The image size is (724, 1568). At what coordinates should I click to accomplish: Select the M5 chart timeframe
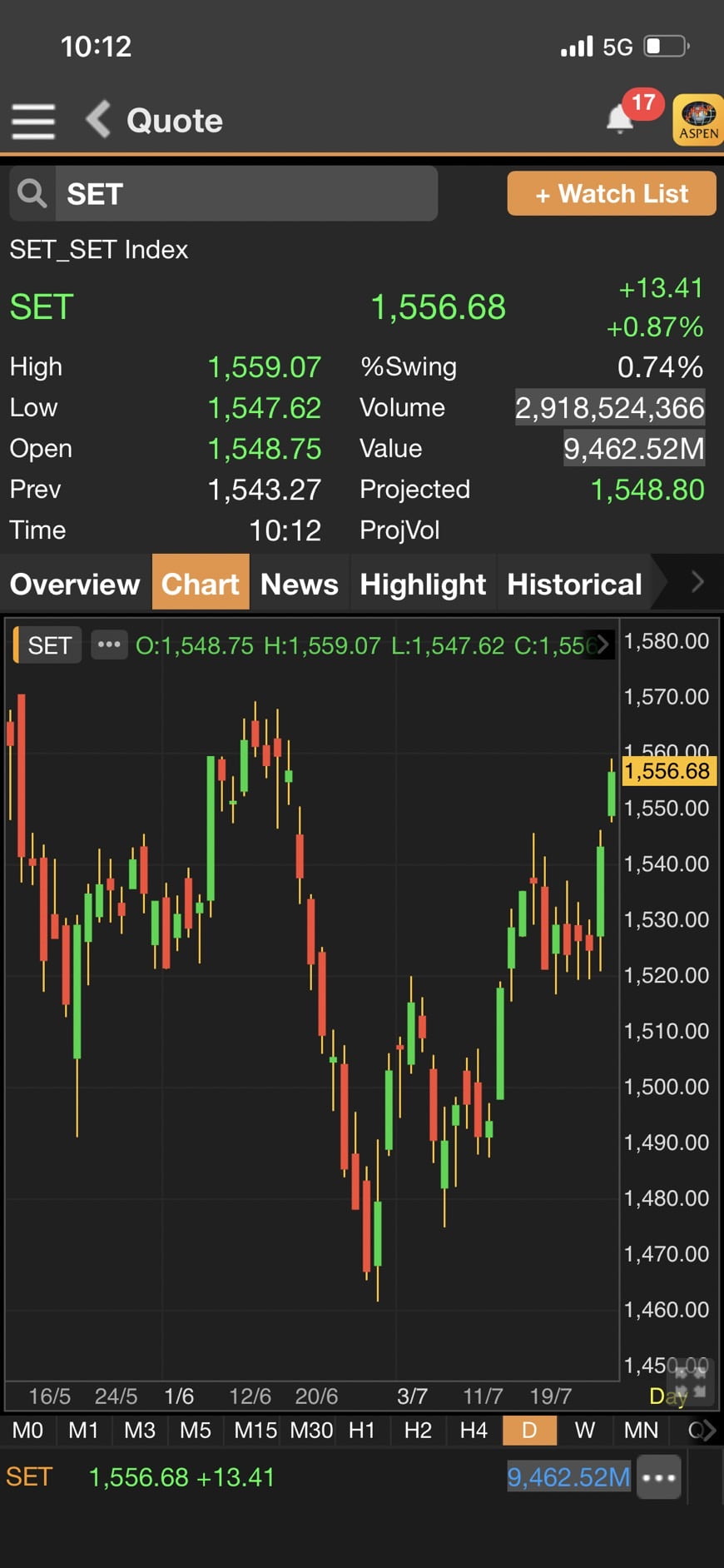196,1430
